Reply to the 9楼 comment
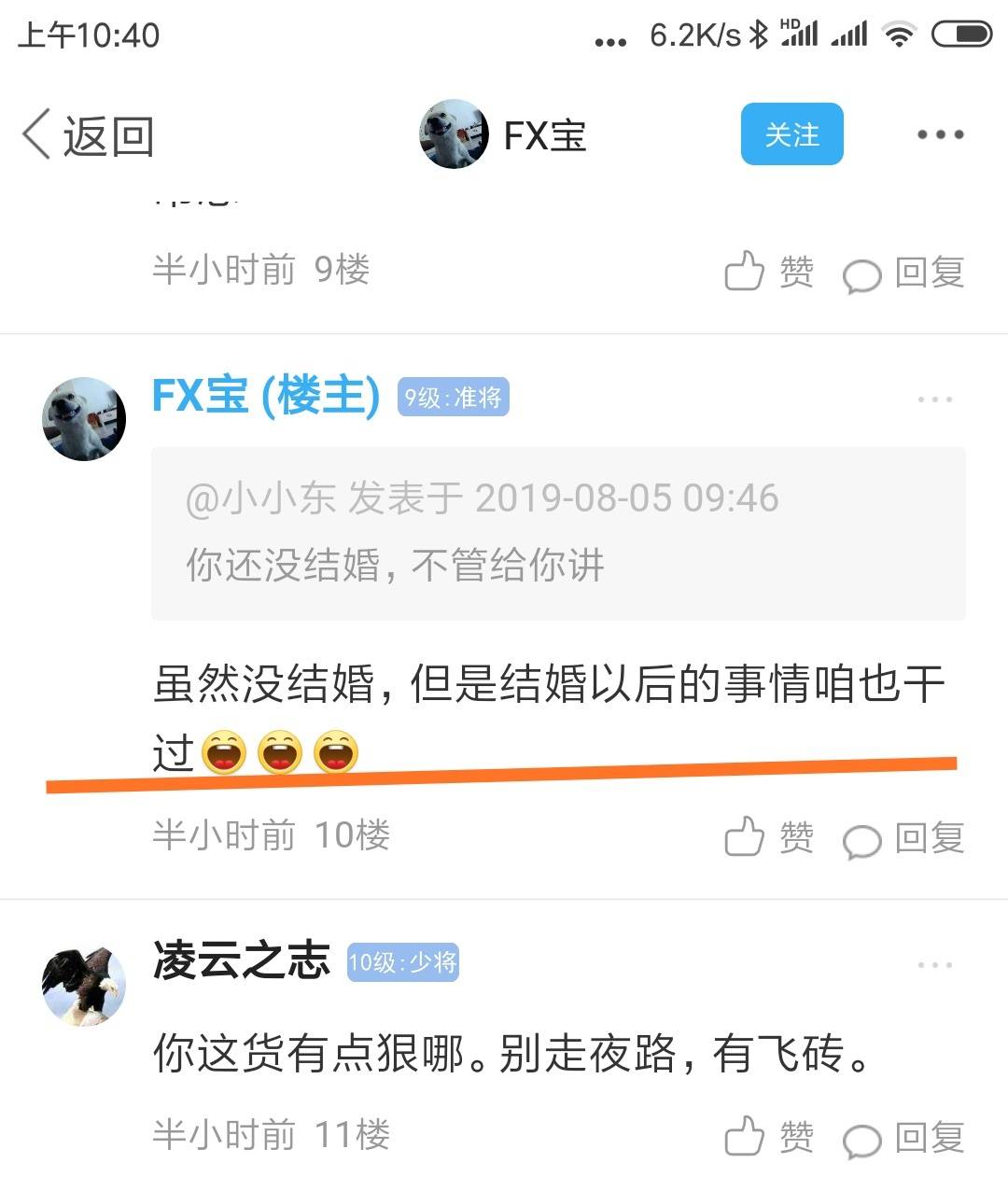The width and height of the screenshot is (1008, 1177). pyautogui.click(x=903, y=273)
